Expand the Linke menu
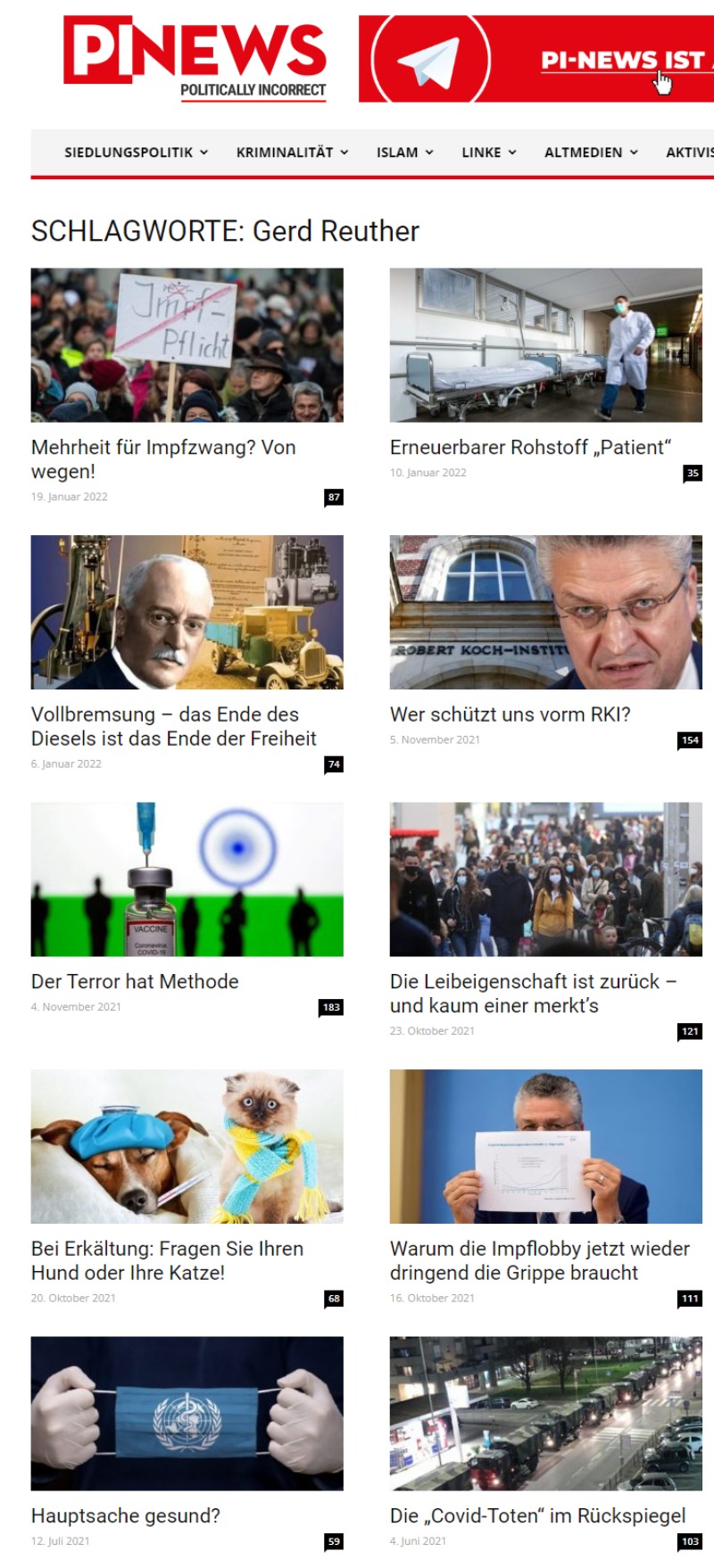 pos(488,153)
